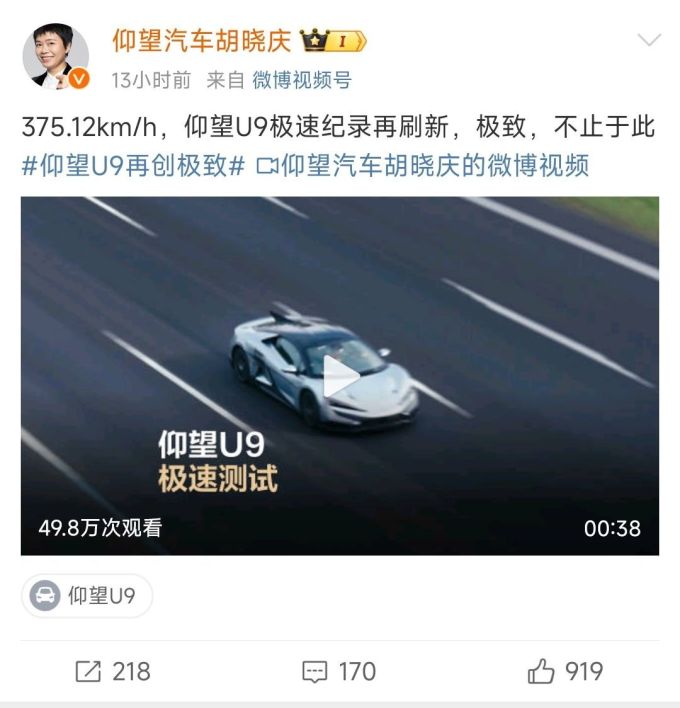680x708 pixels.
Task: Like this post with 919 likes
Action: pos(564,671)
